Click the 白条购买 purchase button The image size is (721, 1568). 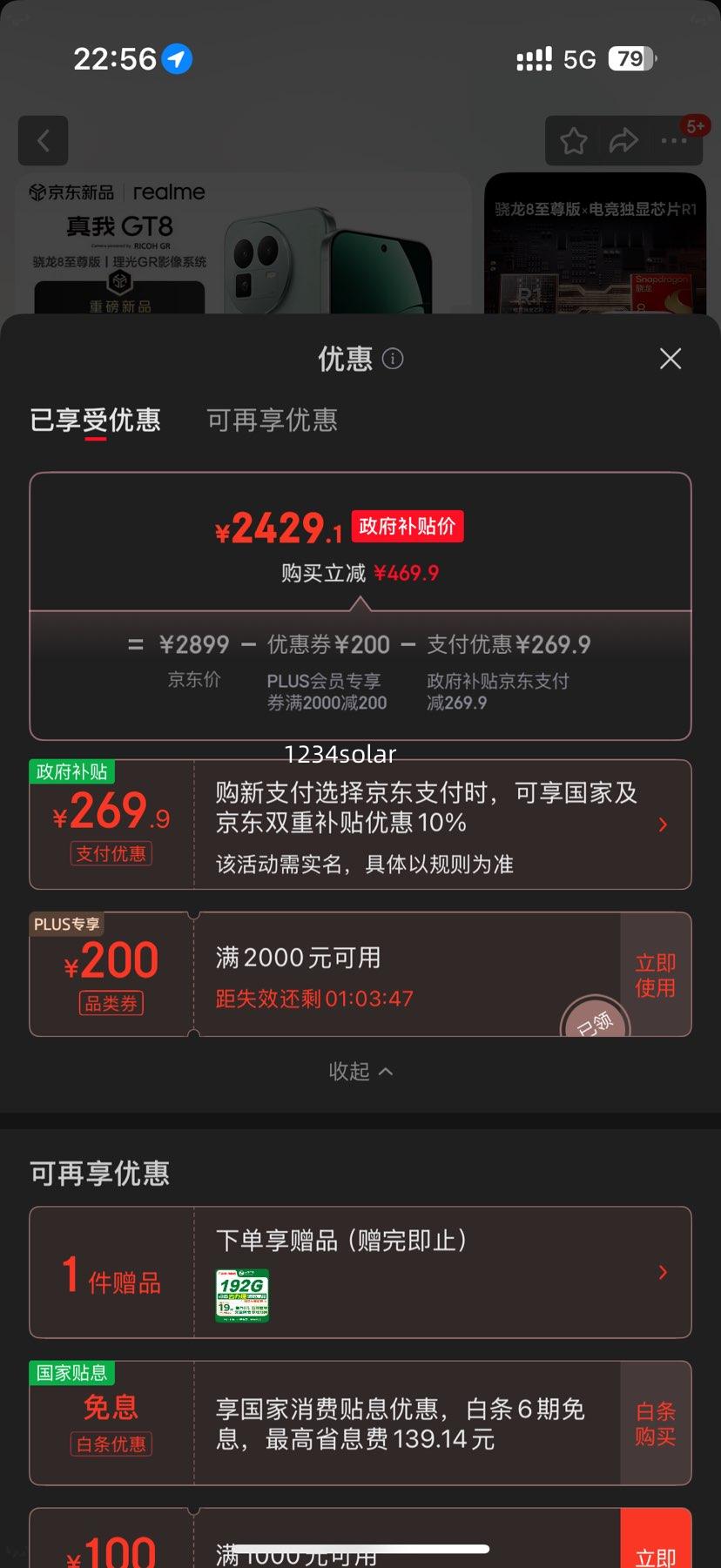655,1423
